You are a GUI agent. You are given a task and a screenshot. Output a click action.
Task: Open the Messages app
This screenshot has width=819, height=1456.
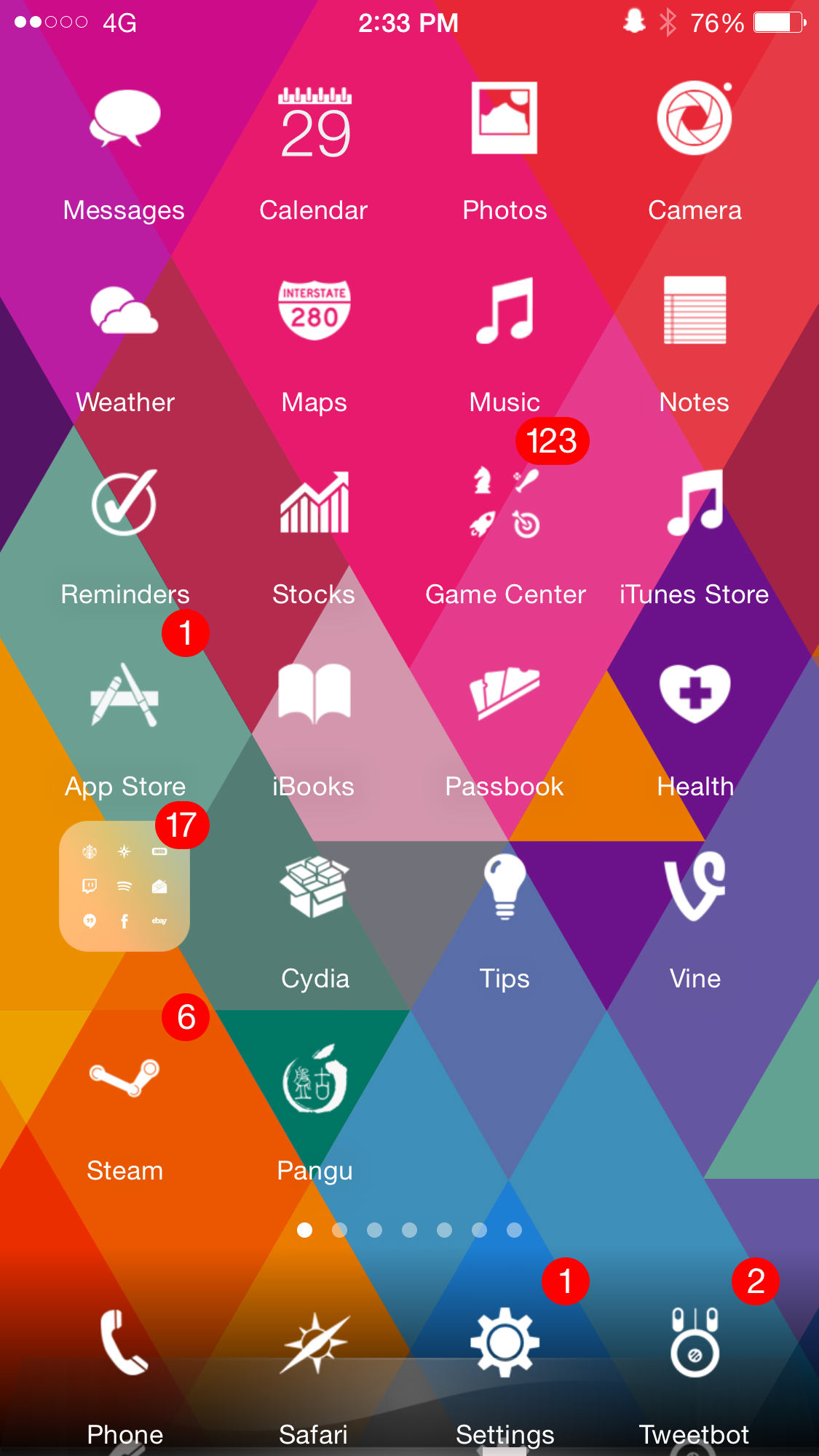124,119
